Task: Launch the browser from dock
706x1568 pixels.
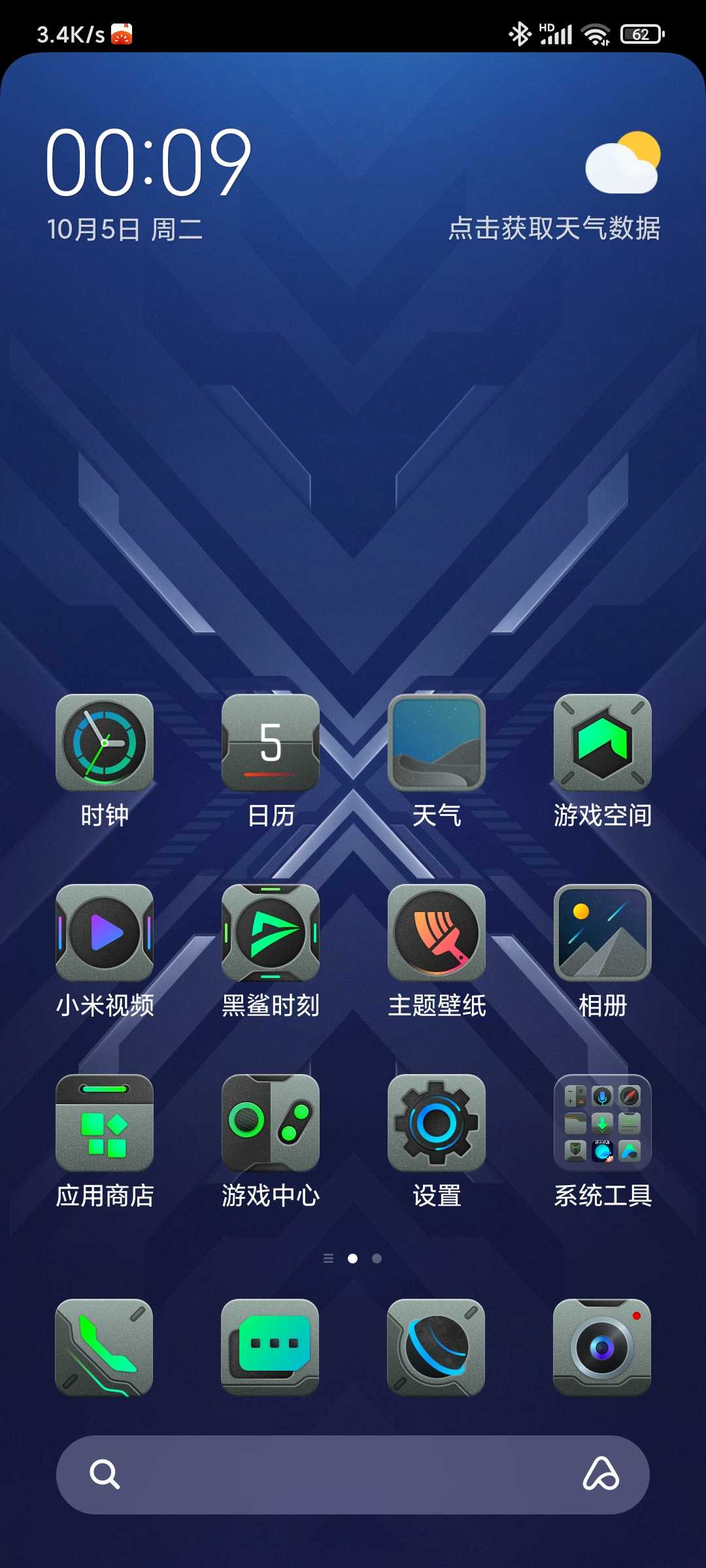Action: click(437, 1347)
